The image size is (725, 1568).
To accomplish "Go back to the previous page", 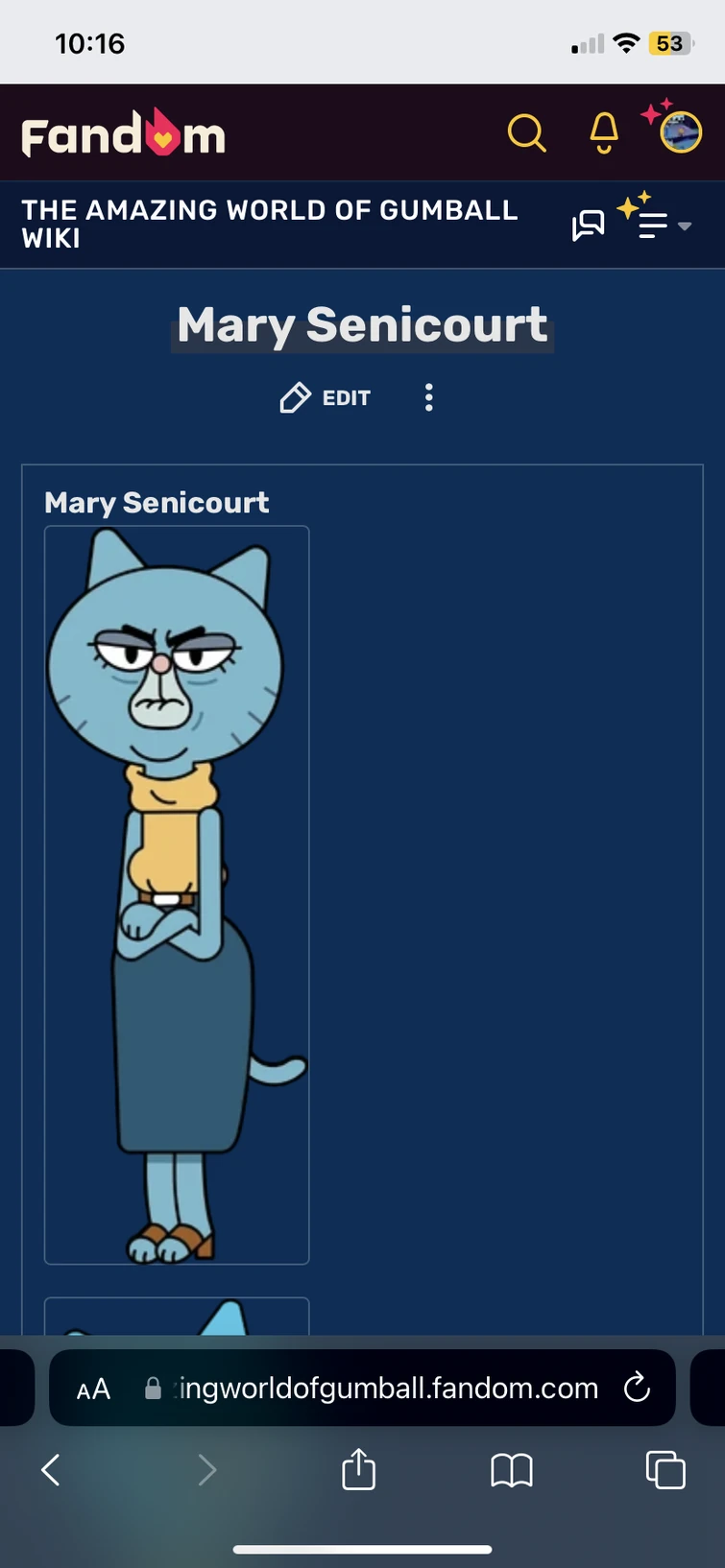I will click(x=51, y=1469).
